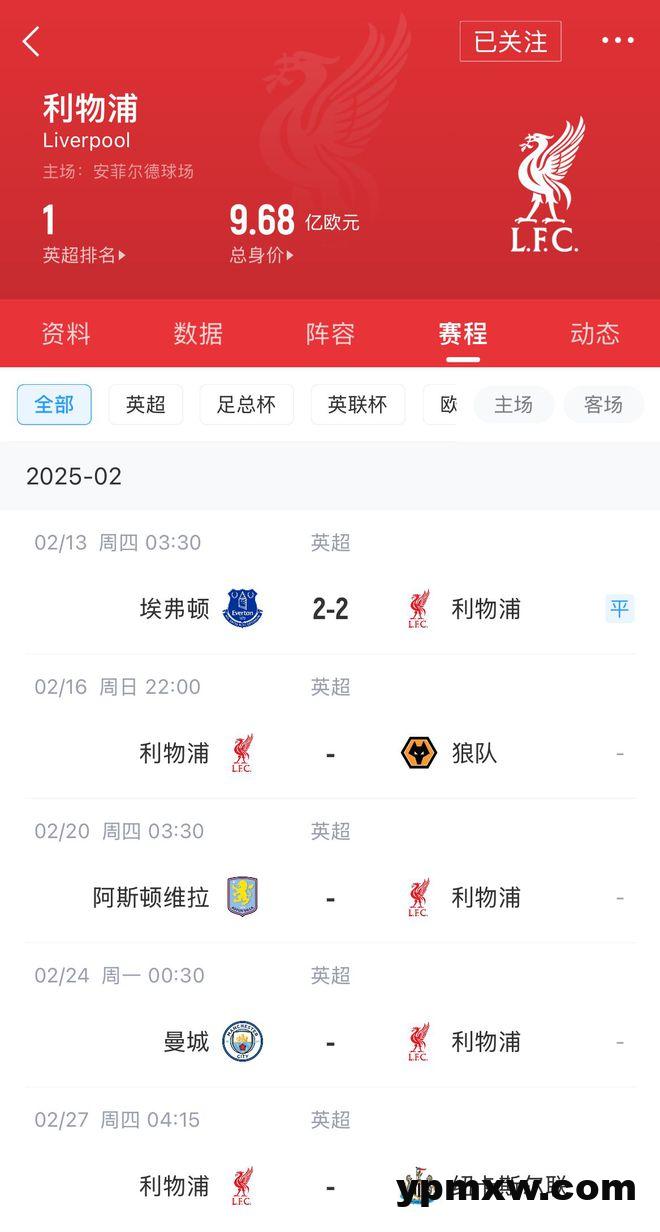Show only 主场 home matches
Viewport: 660px width, 1232px height.
click(513, 404)
